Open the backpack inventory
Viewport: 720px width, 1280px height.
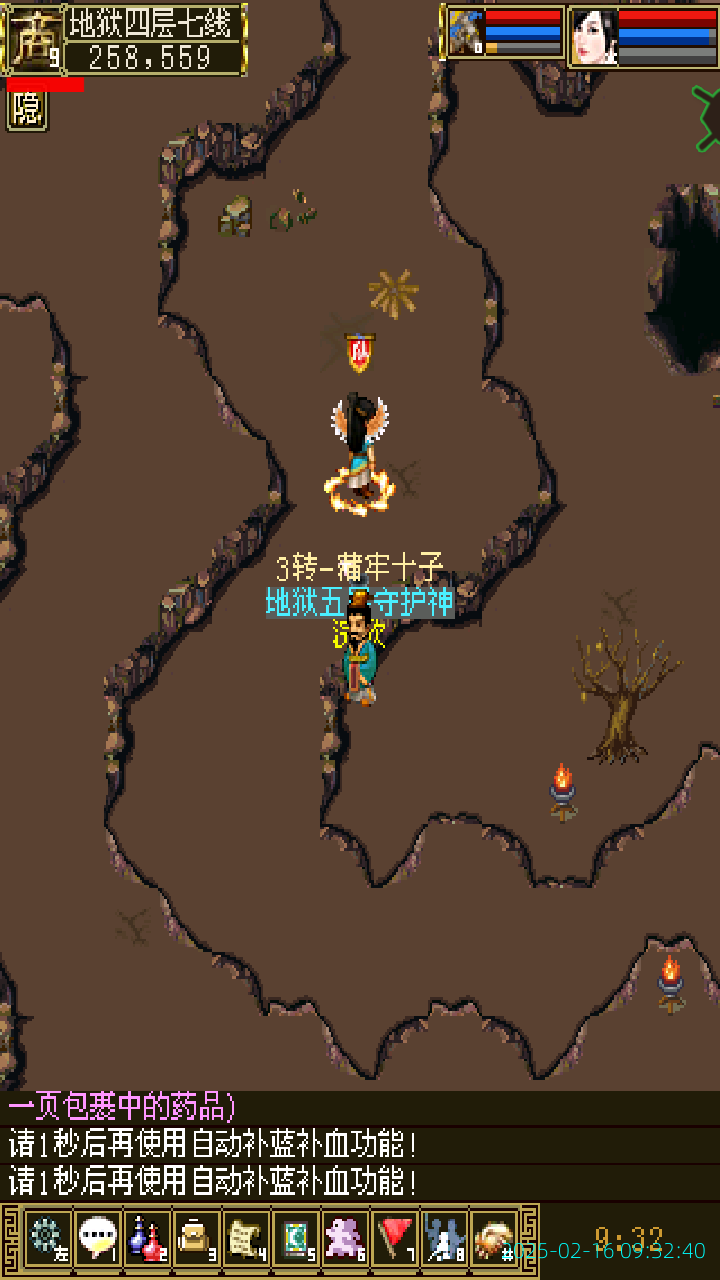[196, 1239]
